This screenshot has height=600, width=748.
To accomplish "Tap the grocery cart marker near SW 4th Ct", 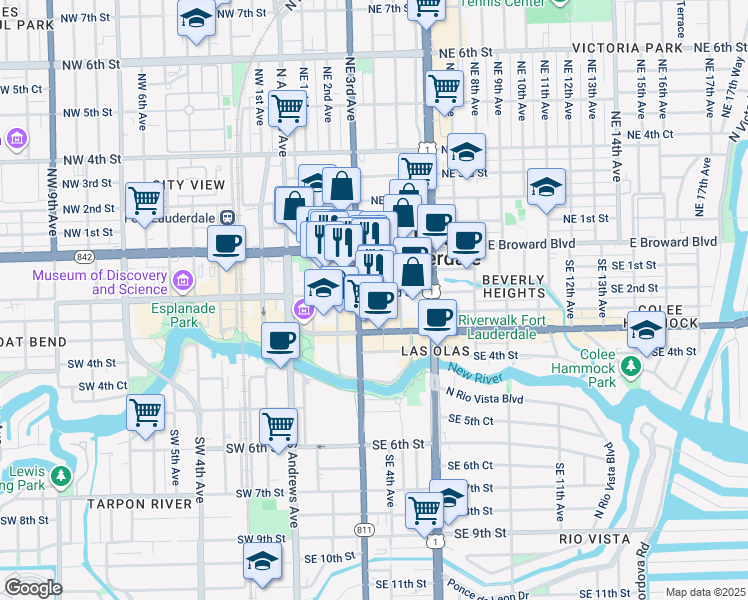I will coord(145,413).
